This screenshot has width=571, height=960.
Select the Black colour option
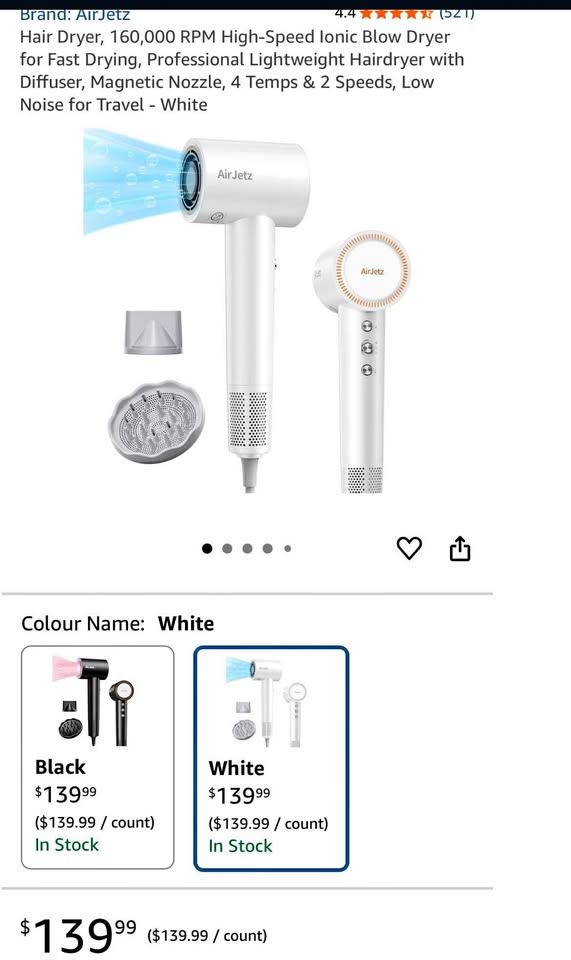coord(98,757)
